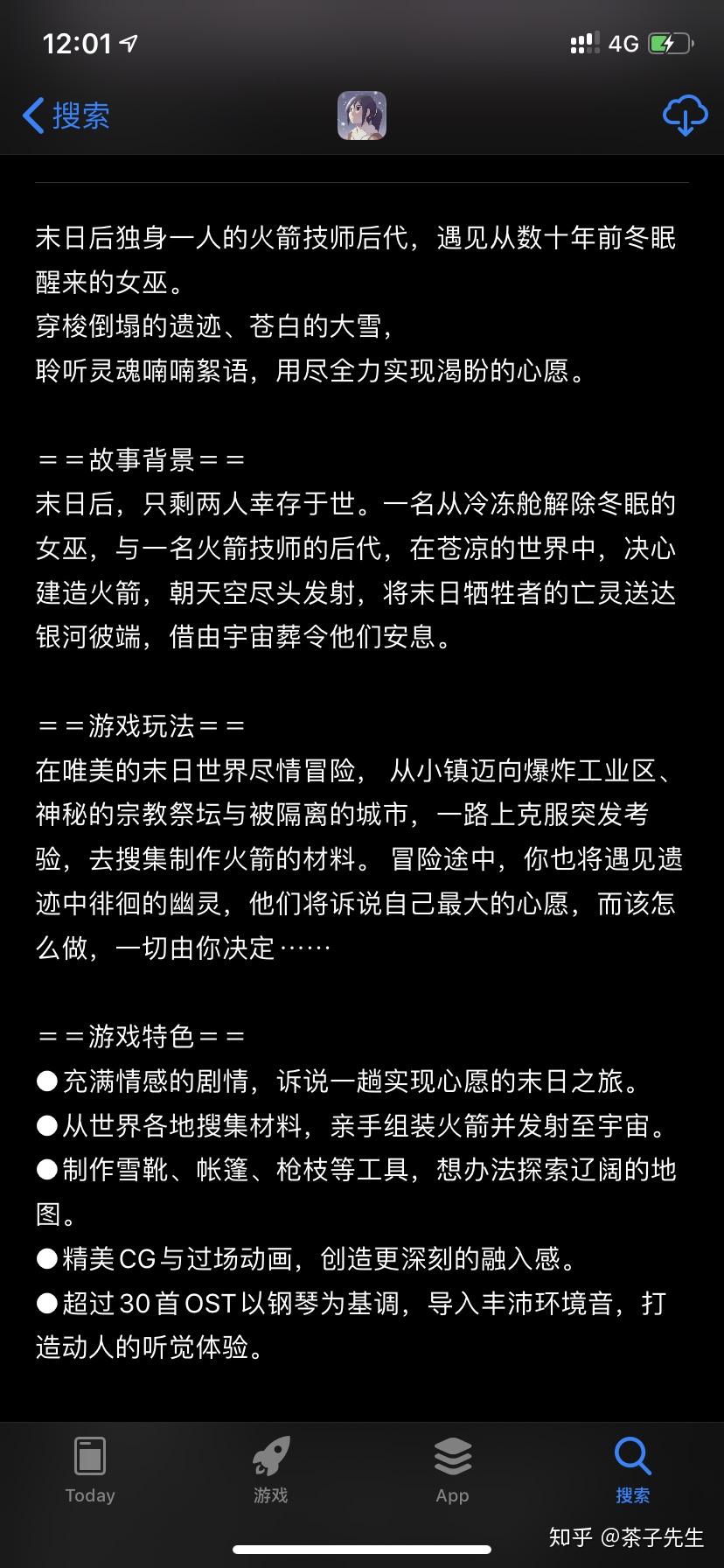Switch to the Today tab
The image size is (724, 1568).
pyautogui.click(x=90, y=1470)
